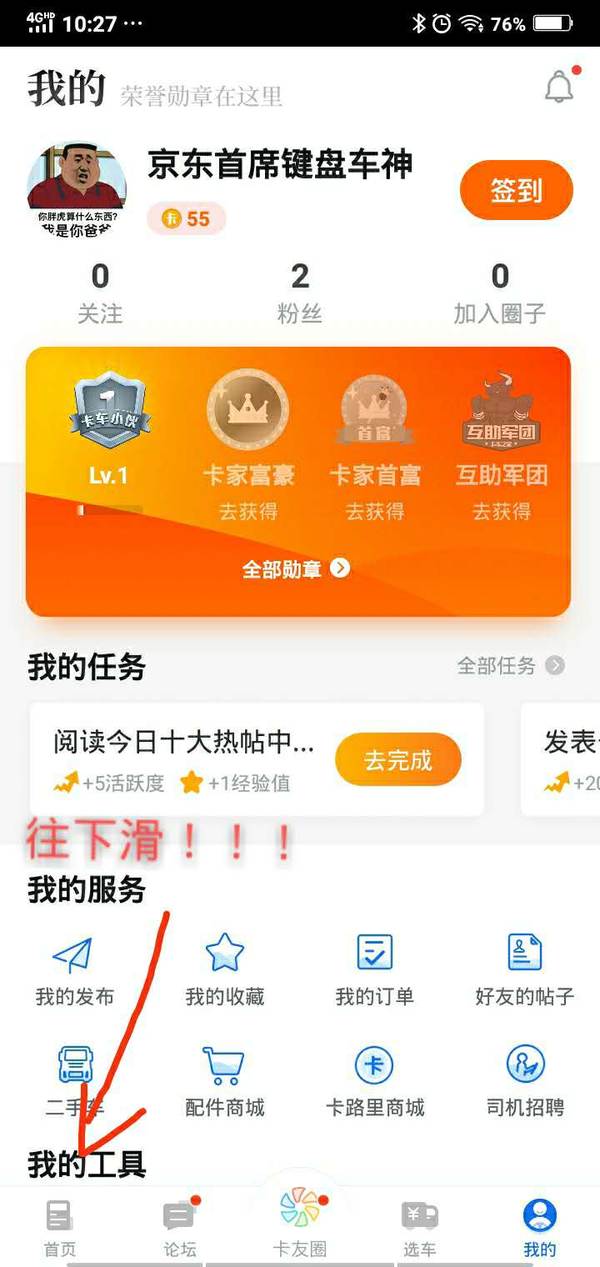Image resolution: width=600 pixels, height=1267 pixels.
Task: Tap 去完成 for the reading task
Action: point(398,760)
